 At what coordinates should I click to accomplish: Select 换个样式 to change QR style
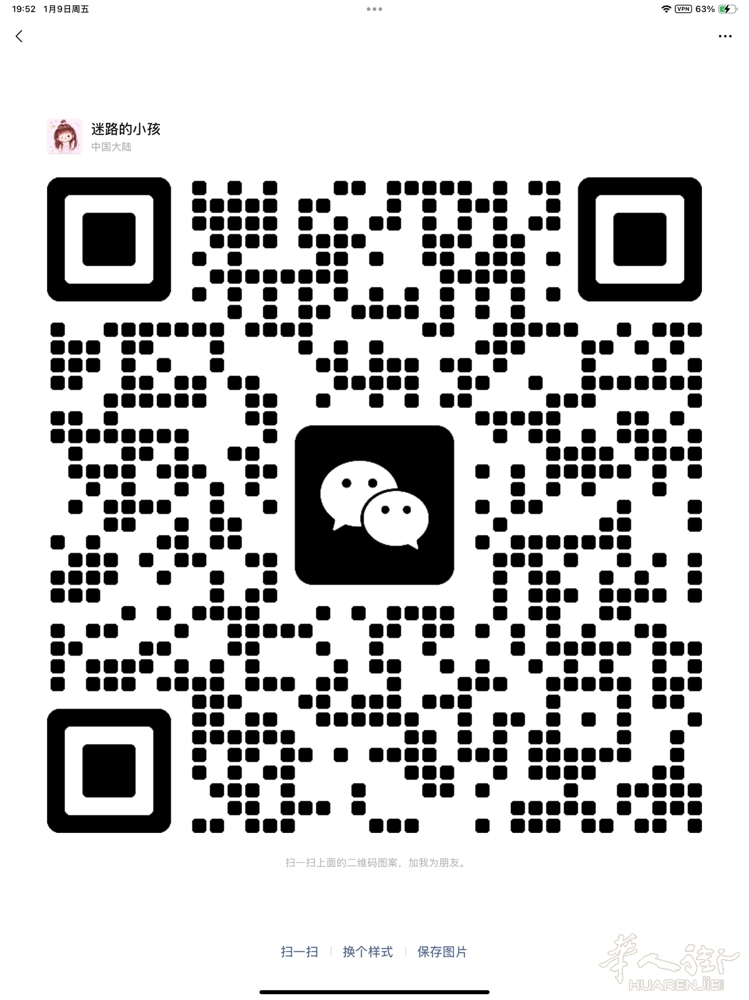coord(368,952)
